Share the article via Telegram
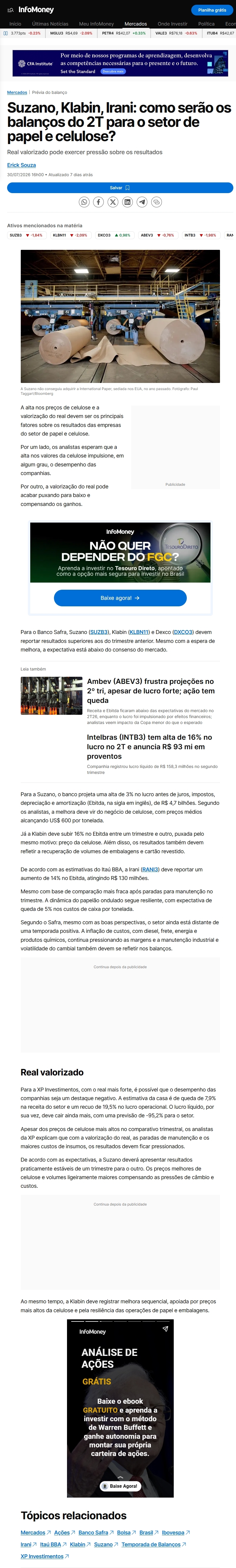The width and height of the screenshot is (236, 1568). [x=142, y=202]
